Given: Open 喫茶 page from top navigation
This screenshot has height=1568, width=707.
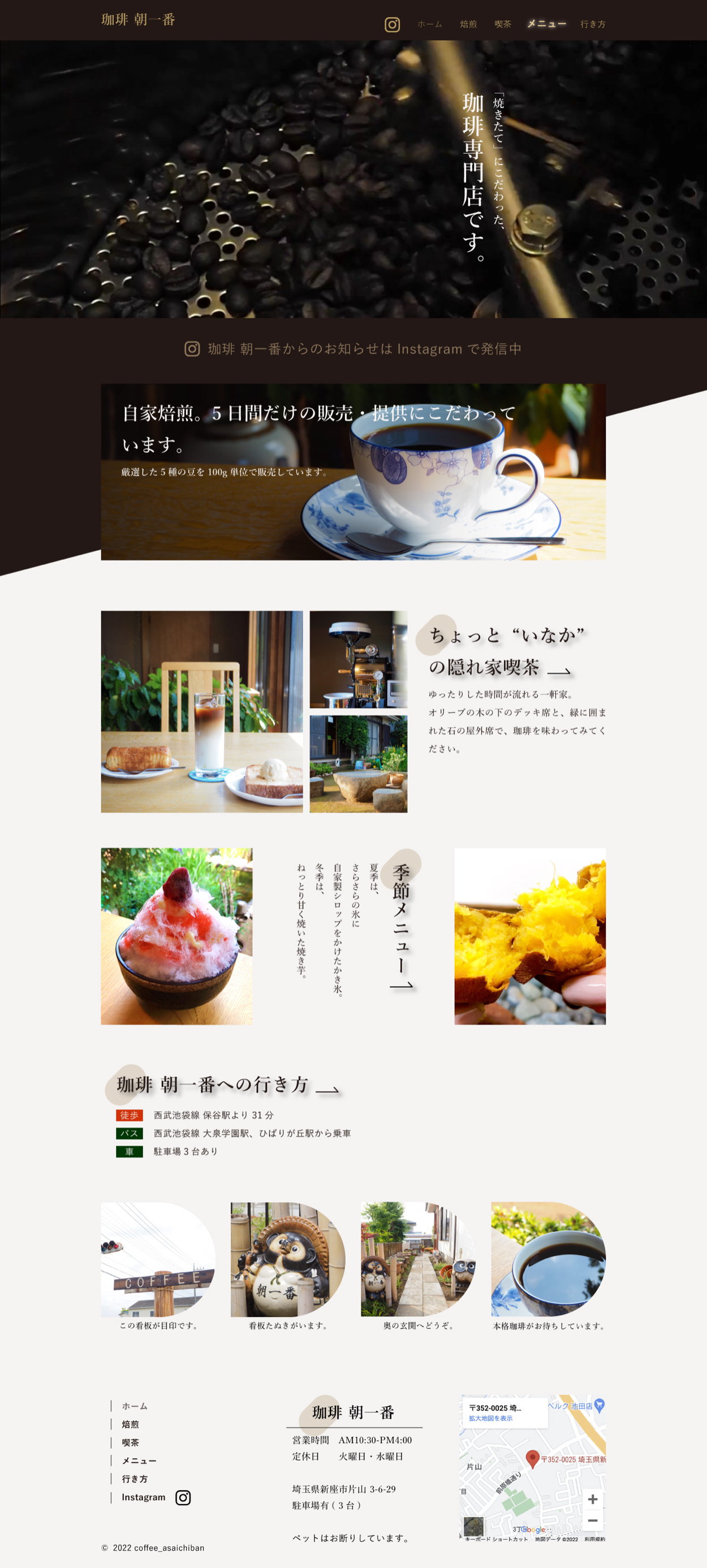Looking at the screenshot, I should coord(502,24).
